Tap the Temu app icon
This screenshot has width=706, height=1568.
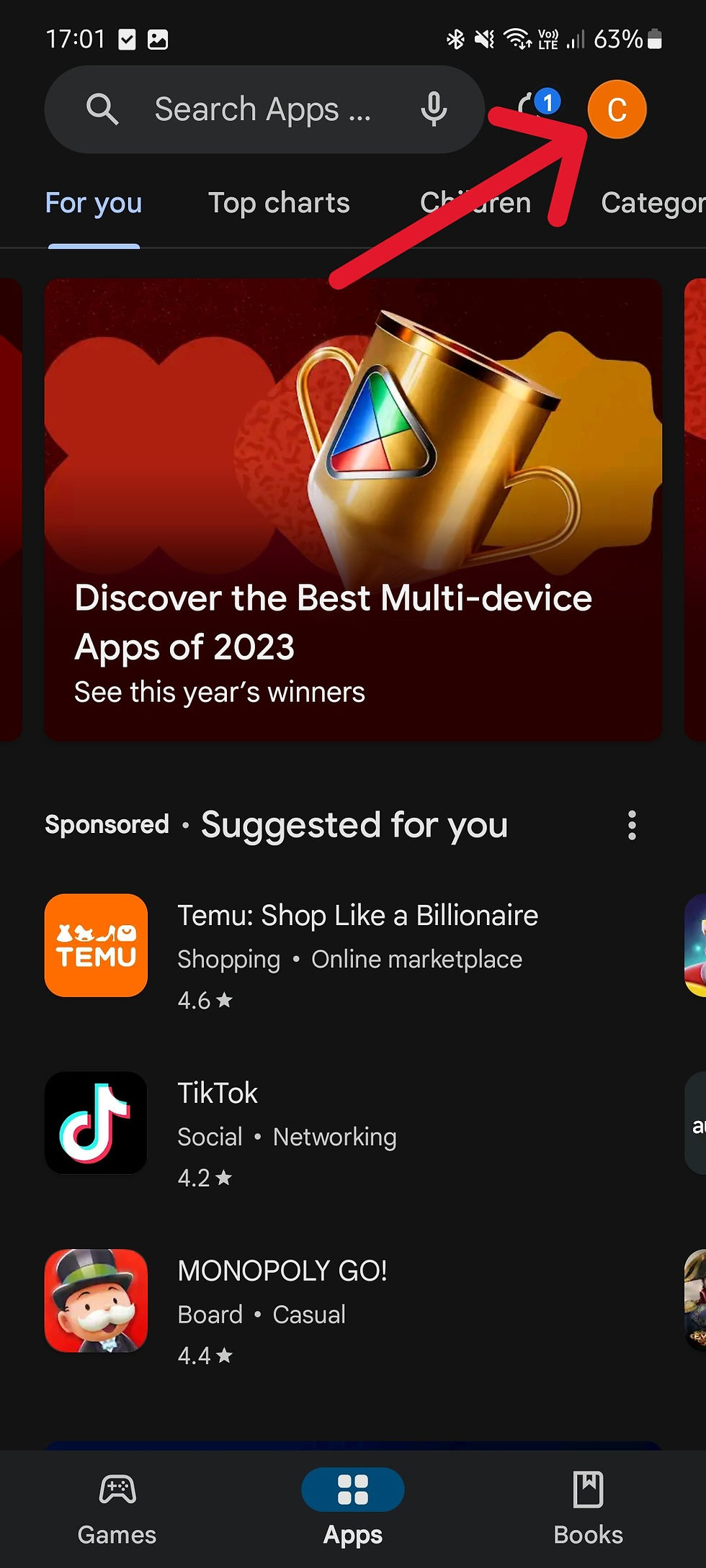tap(96, 945)
